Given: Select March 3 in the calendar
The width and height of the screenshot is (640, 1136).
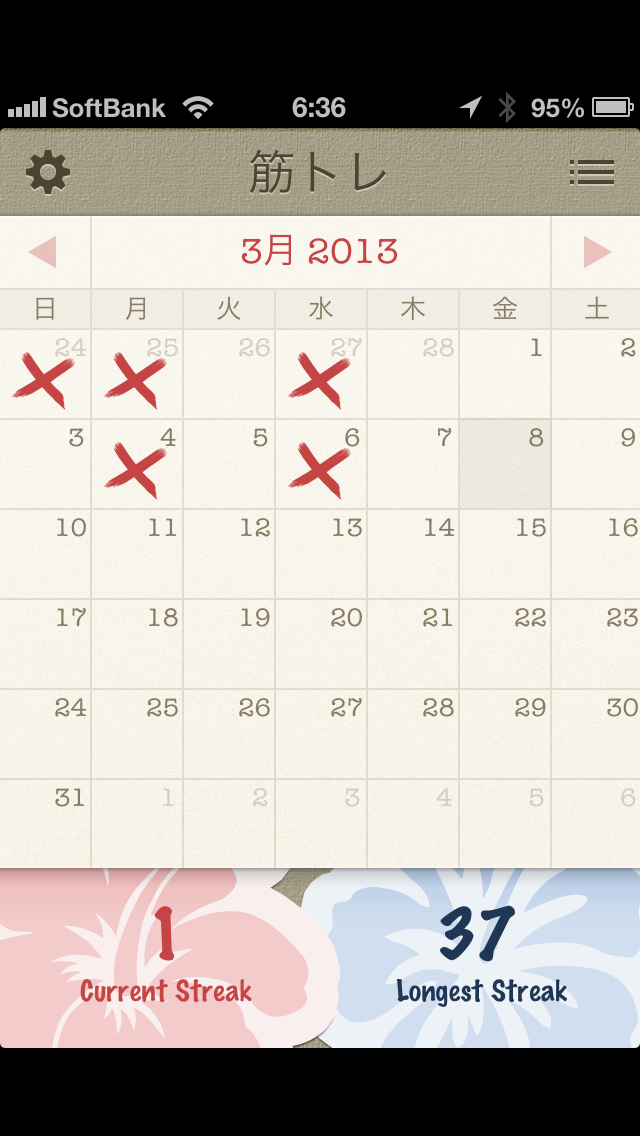Looking at the screenshot, I should 45,464.
